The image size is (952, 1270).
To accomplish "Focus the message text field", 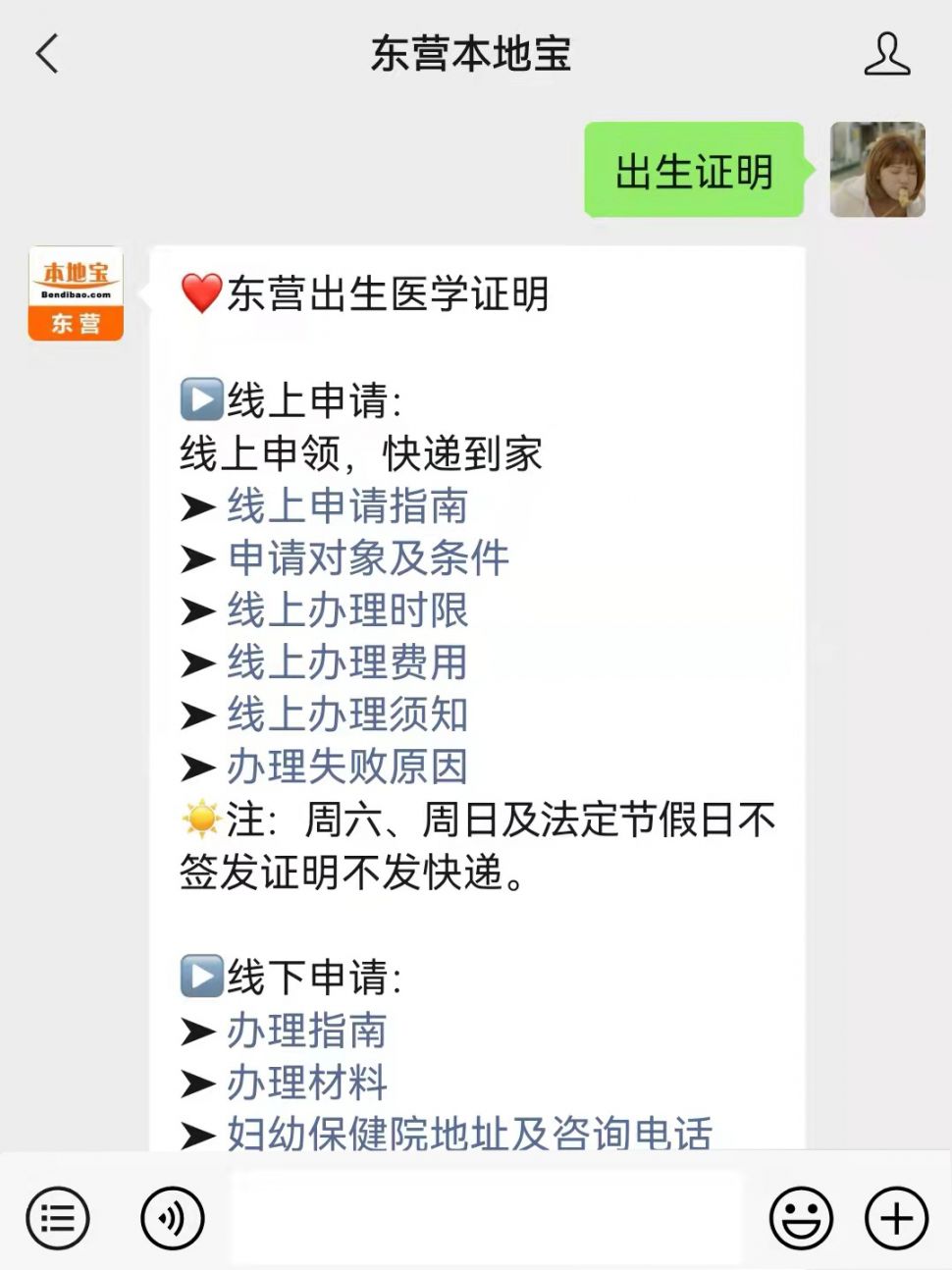I will [486, 1218].
